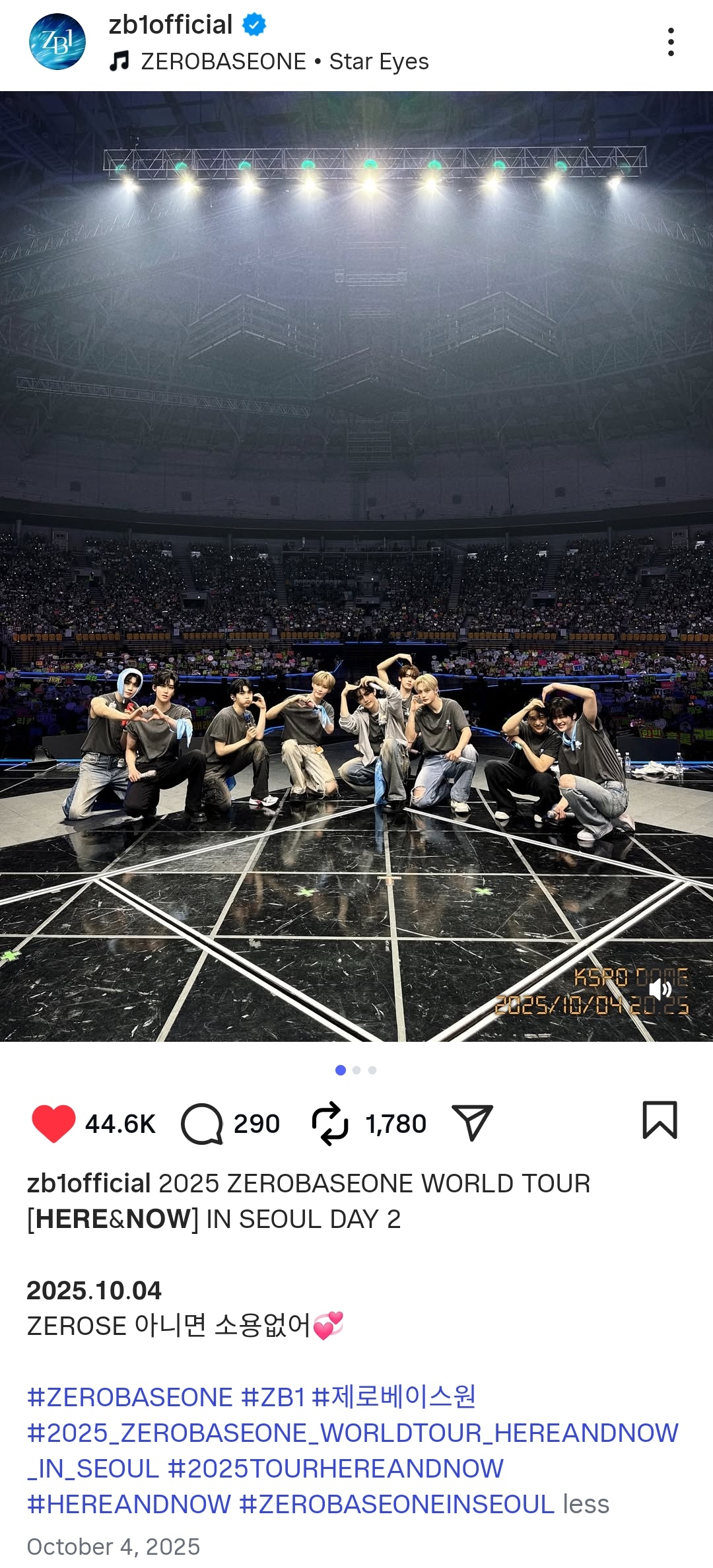Image resolution: width=713 pixels, height=1568 pixels.
Task: Open the #HEREANDNOW hashtag
Action: click(x=129, y=1505)
